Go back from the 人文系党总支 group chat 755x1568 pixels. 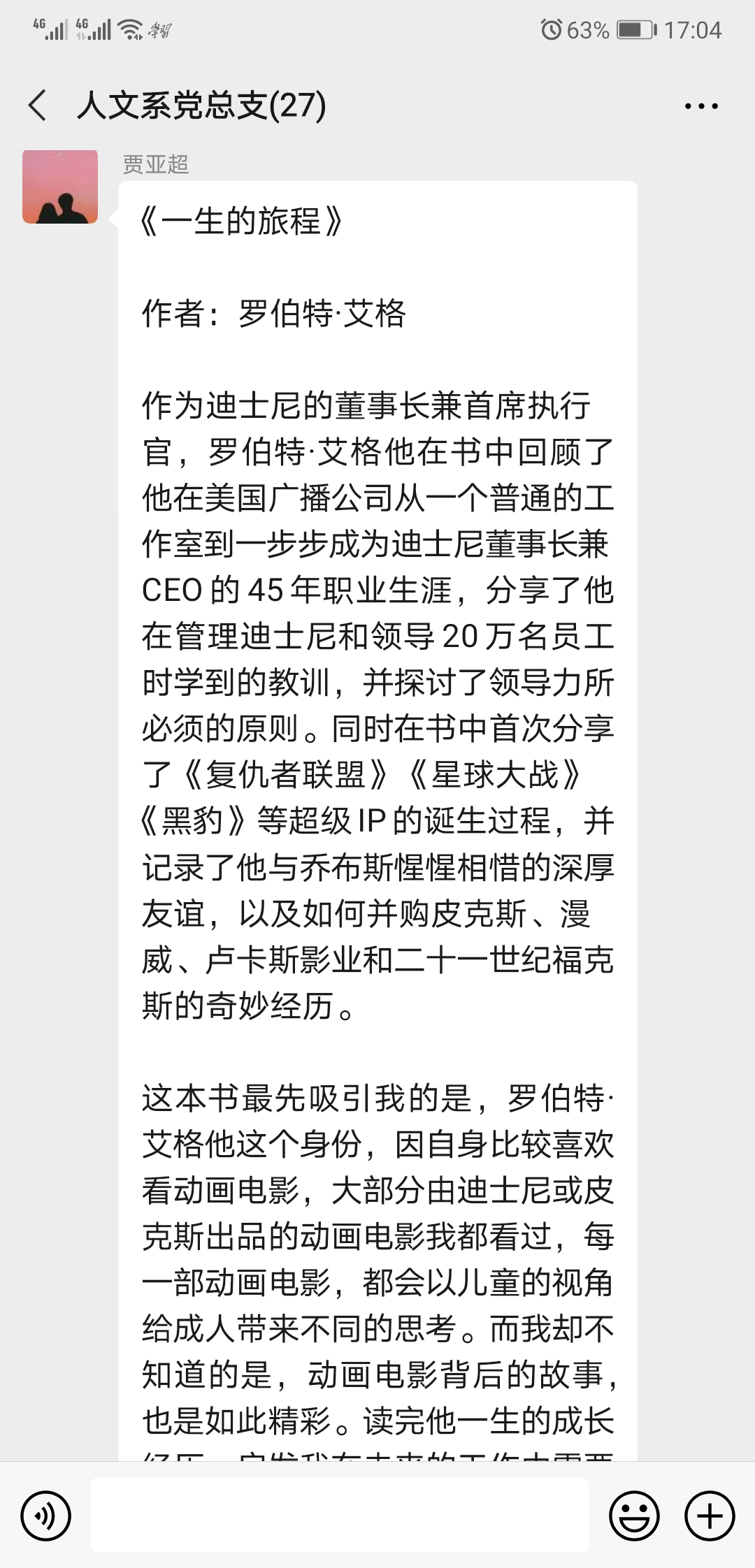click(38, 106)
